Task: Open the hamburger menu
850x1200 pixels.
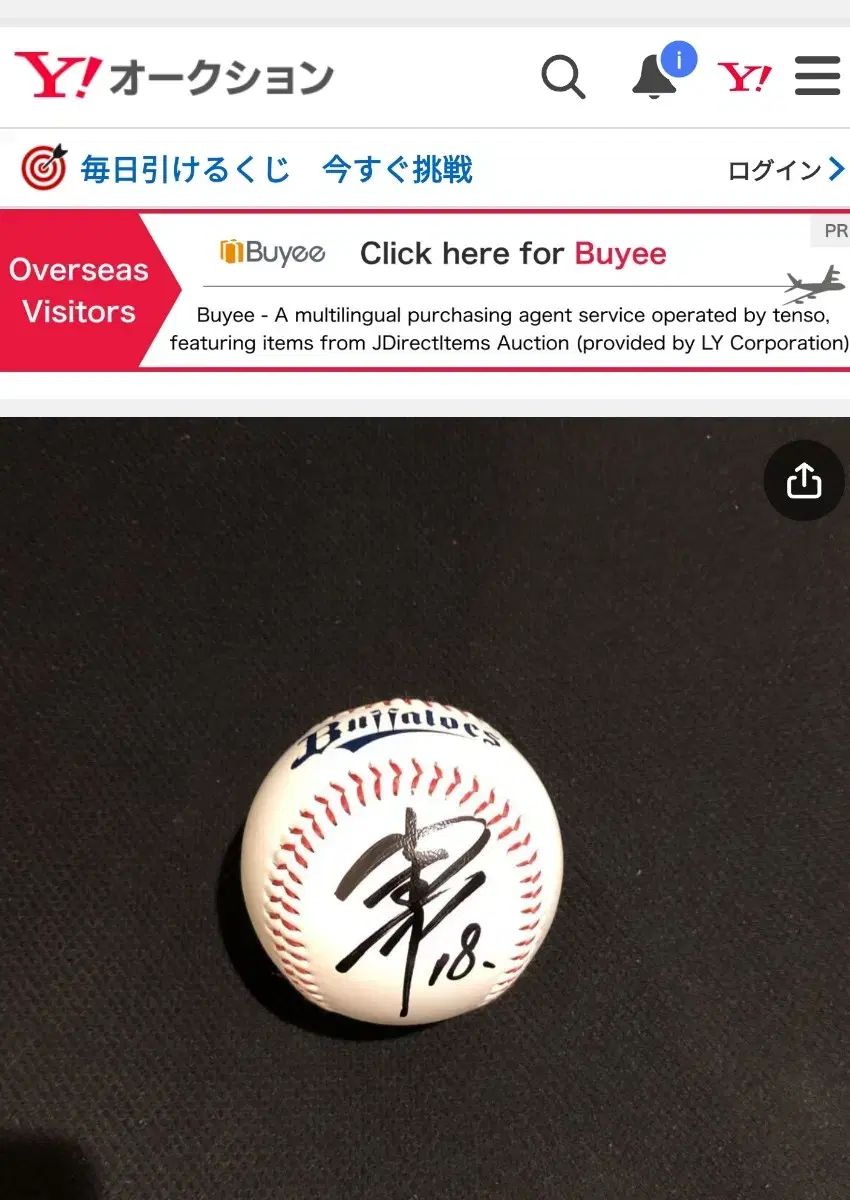Action: click(817, 77)
